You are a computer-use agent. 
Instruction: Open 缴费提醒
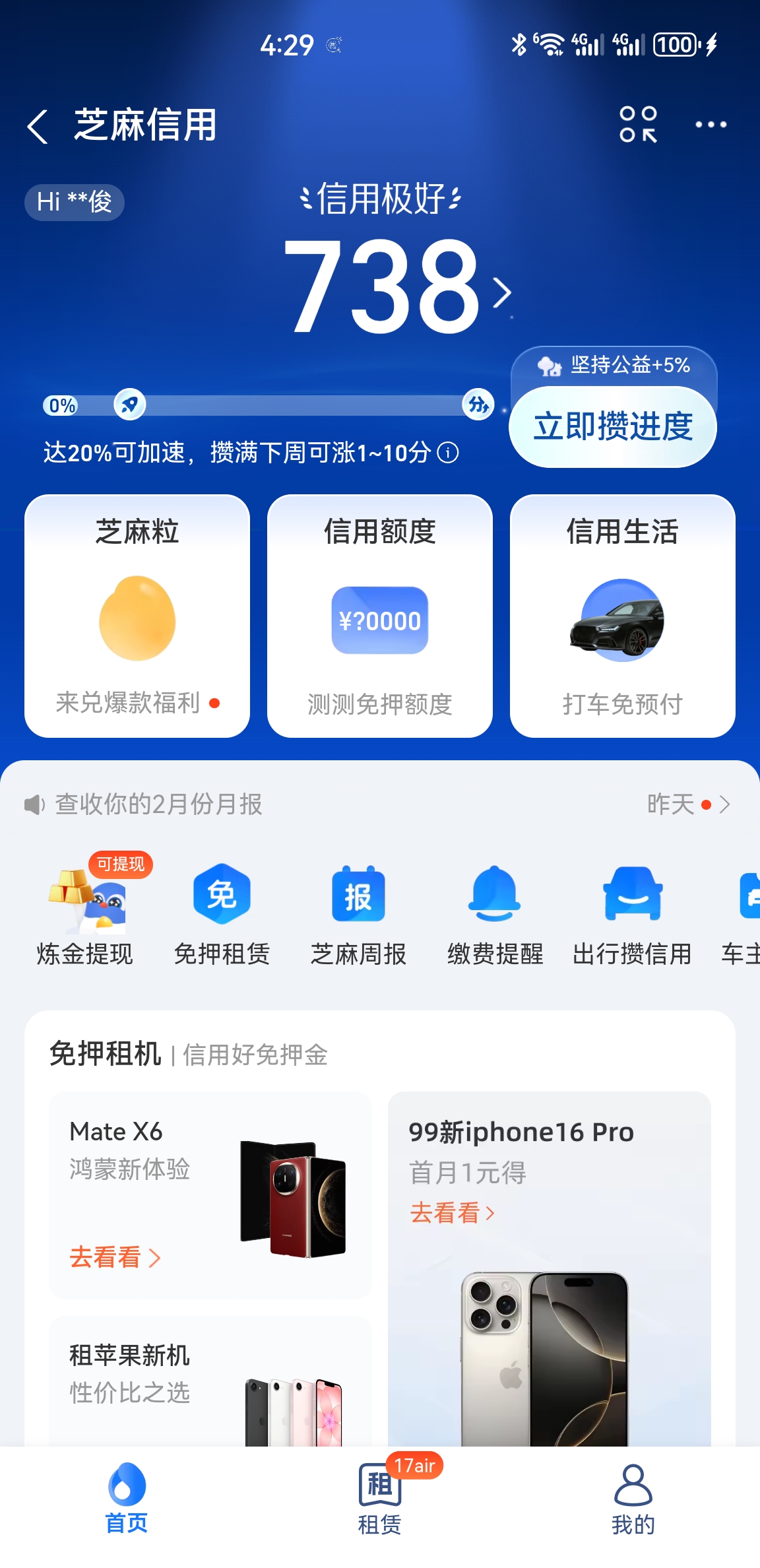point(495,914)
